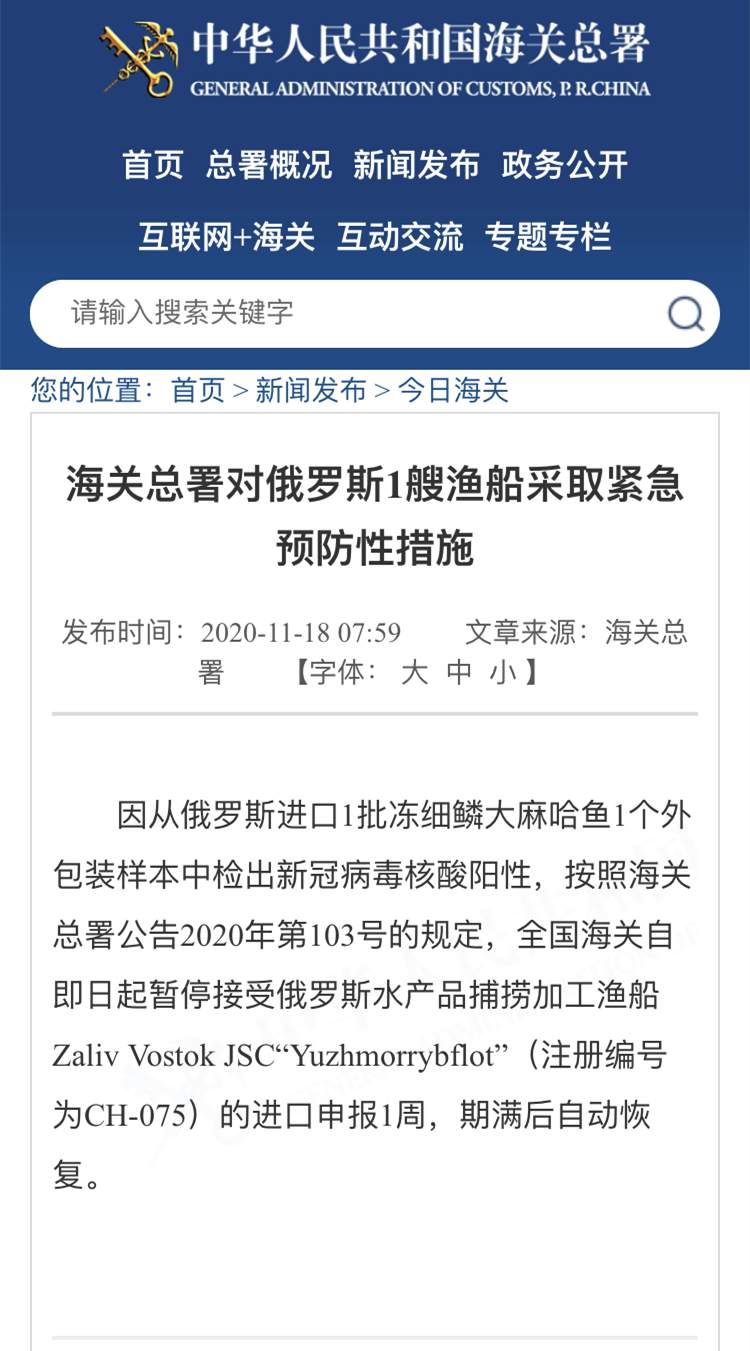Open 新闻发布 breadcrumb link
The width and height of the screenshot is (750, 1351).
coord(311,390)
